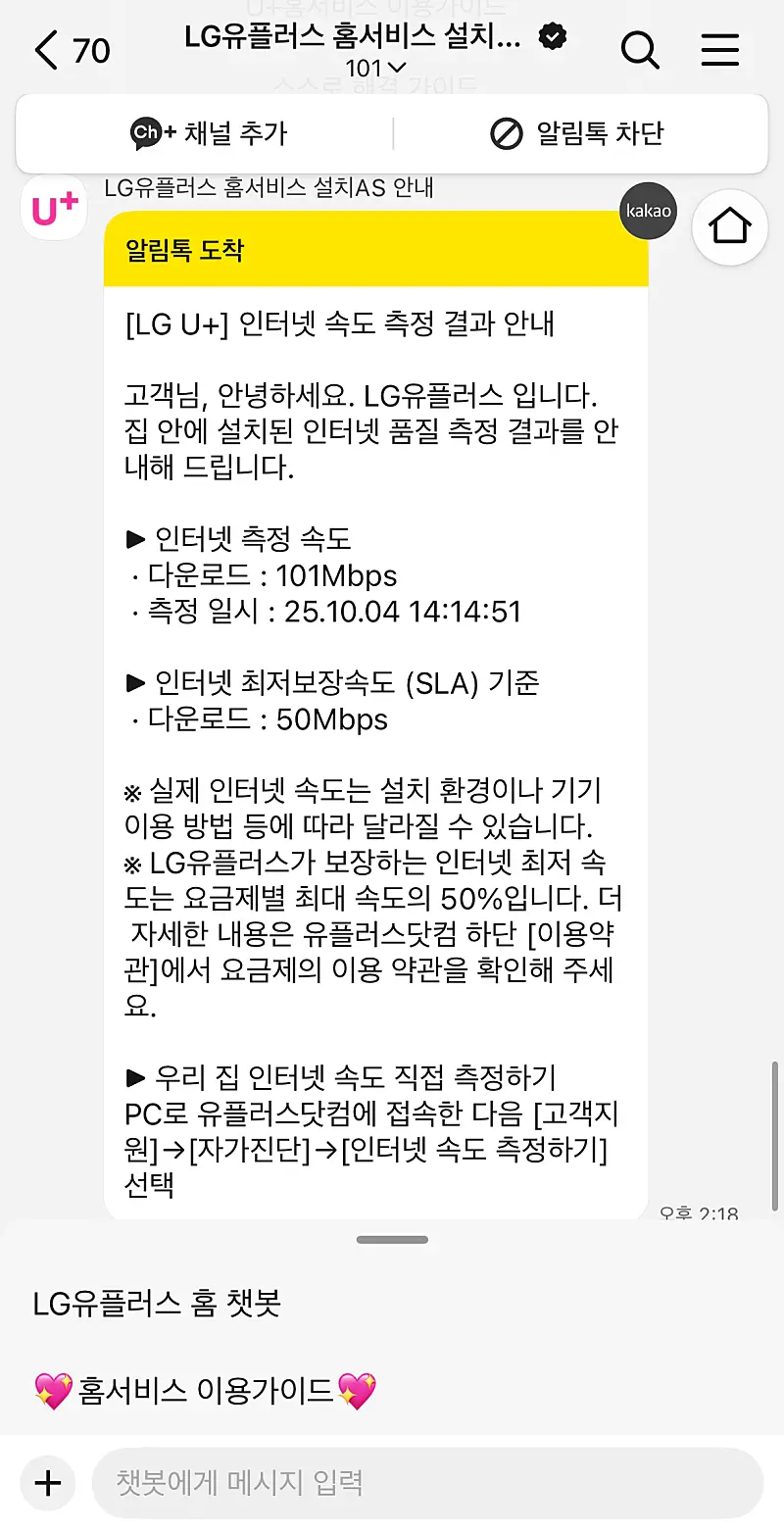Select the LG유플러스 홈 챗봇 menu
Image resolution: width=784 pixels, height=1533 pixels.
tap(157, 1303)
